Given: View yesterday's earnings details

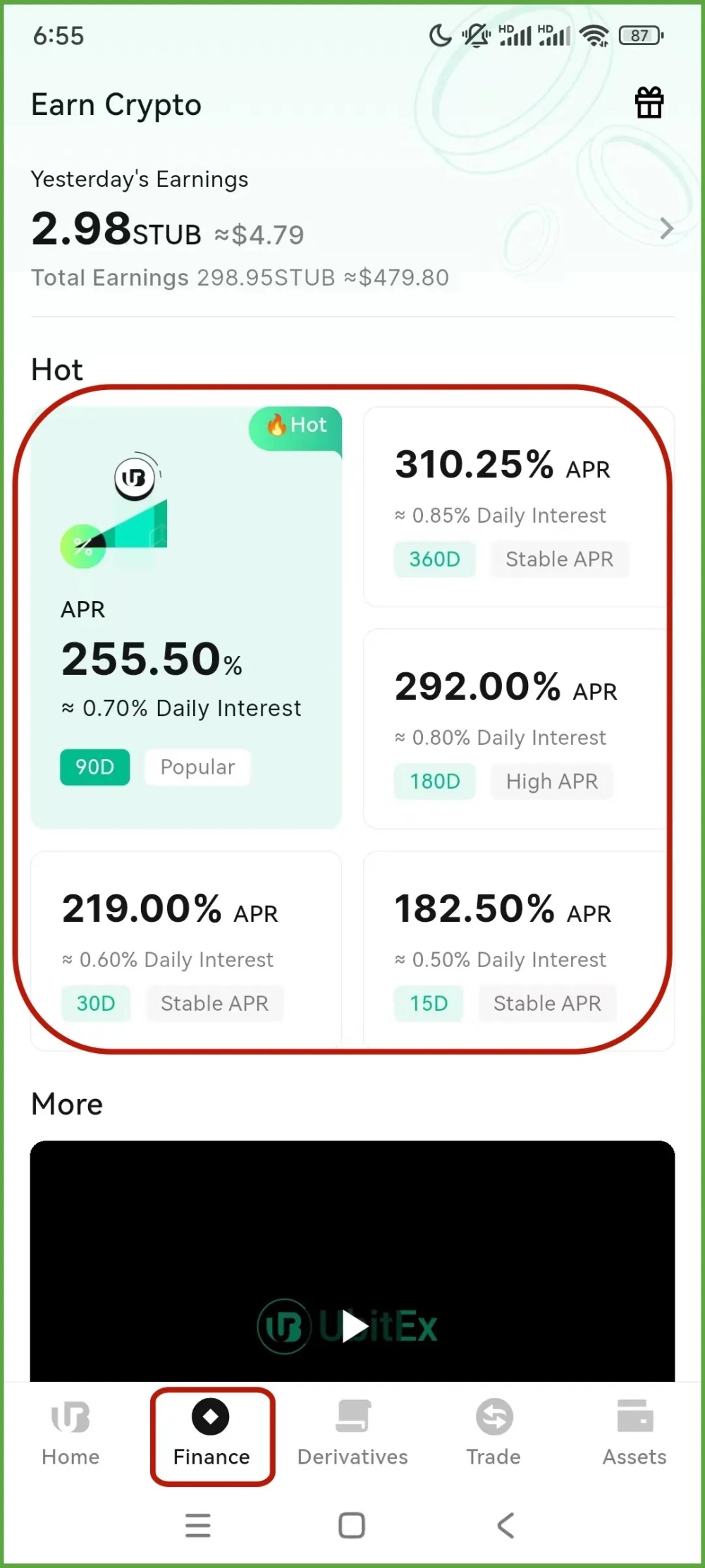Looking at the screenshot, I should [x=666, y=229].
